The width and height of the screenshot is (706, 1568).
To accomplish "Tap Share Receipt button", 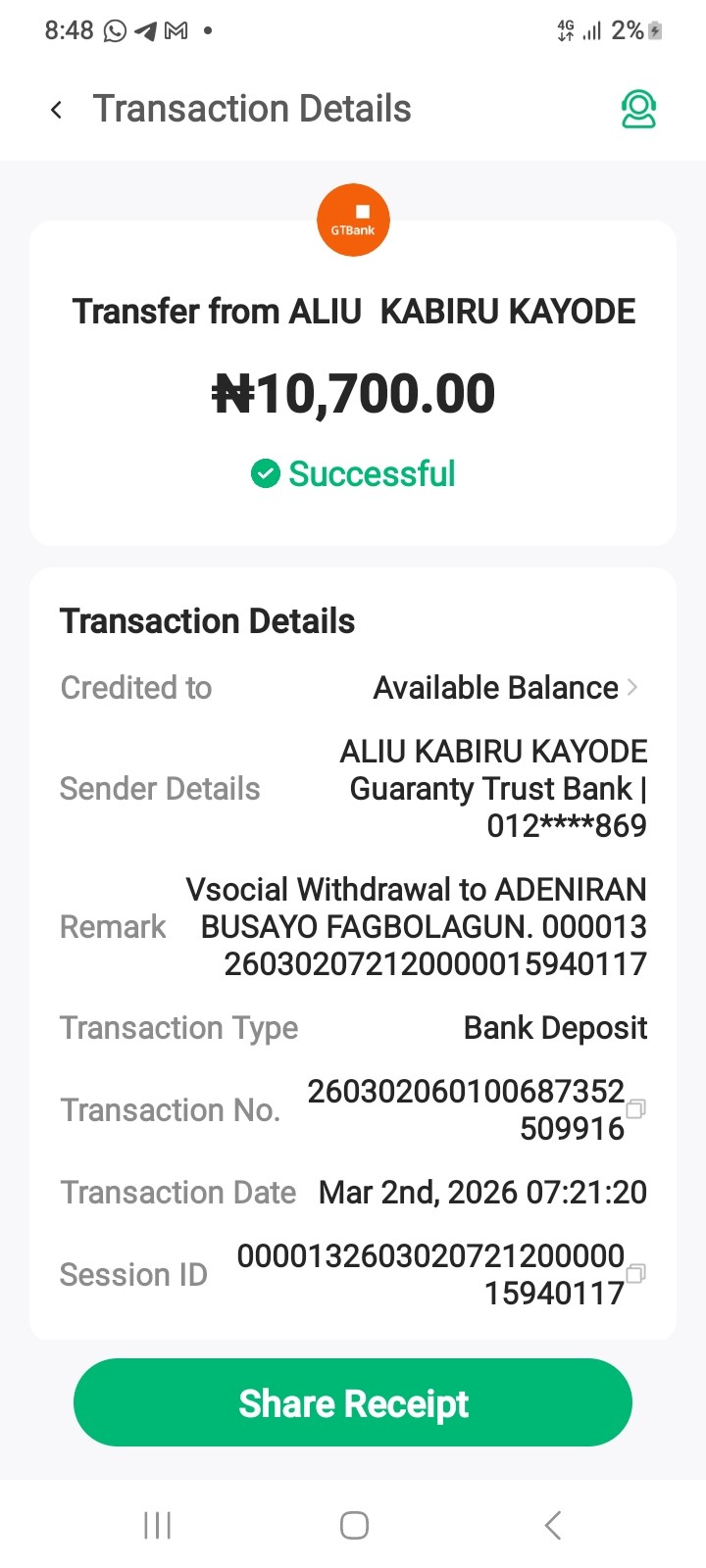I will (x=353, y=1402).
